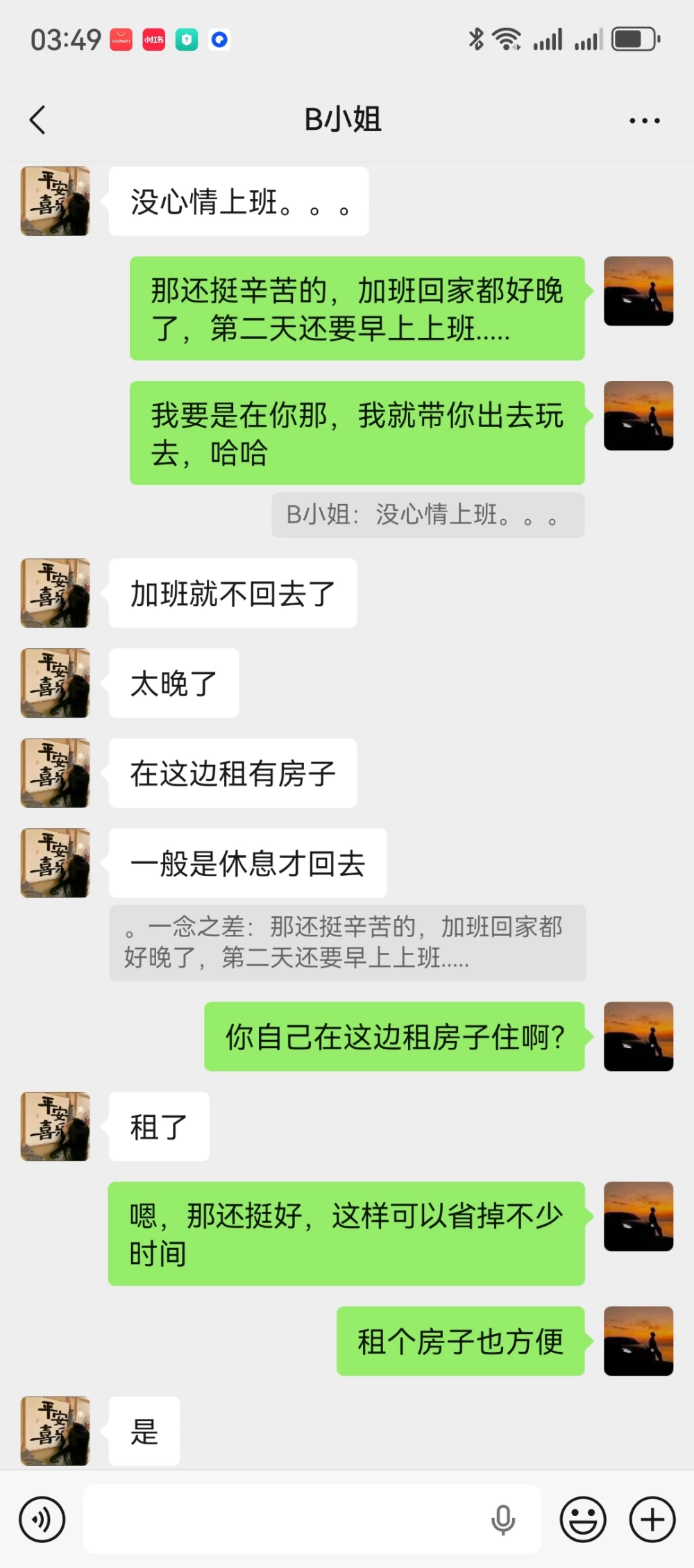Open my avatar beside "你自己在这边租房子住啊?"
The height and width of the screenshot is (1568, 694).
pos(638,1036)
